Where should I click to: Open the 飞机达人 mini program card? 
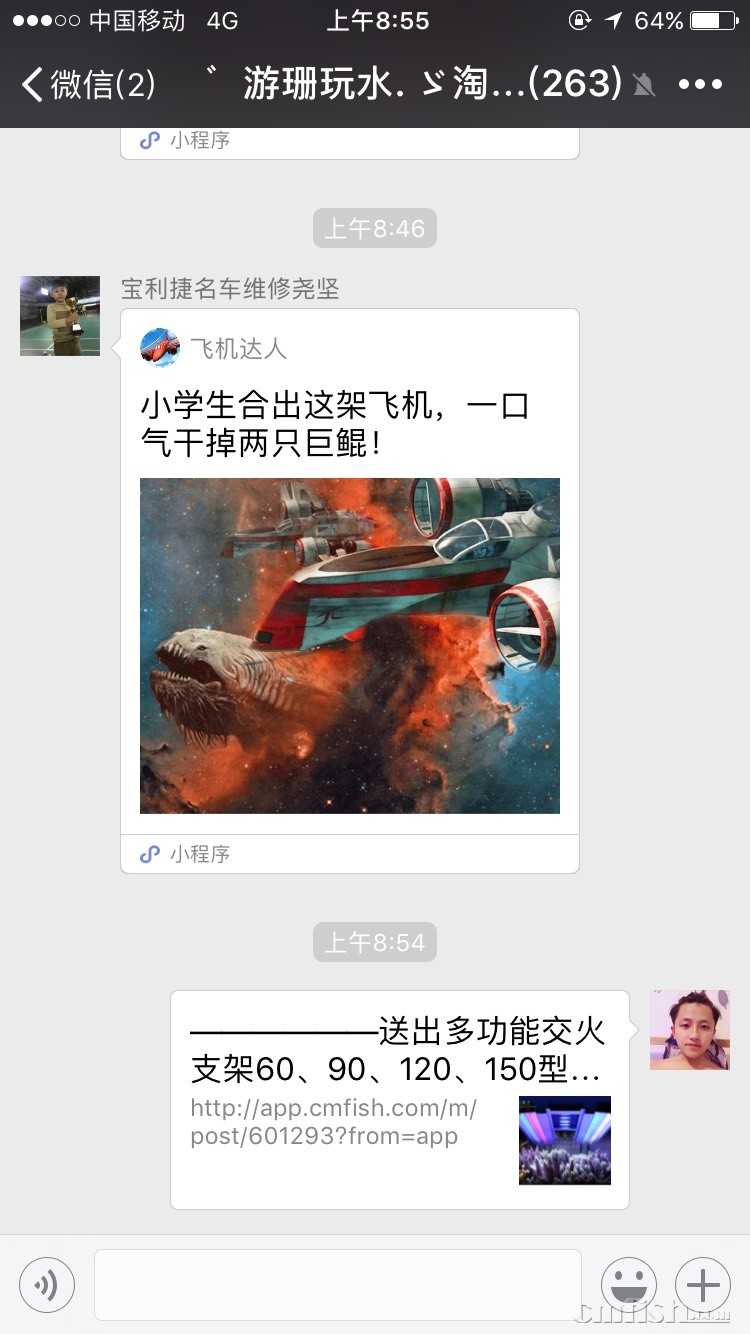coord(349,590)
